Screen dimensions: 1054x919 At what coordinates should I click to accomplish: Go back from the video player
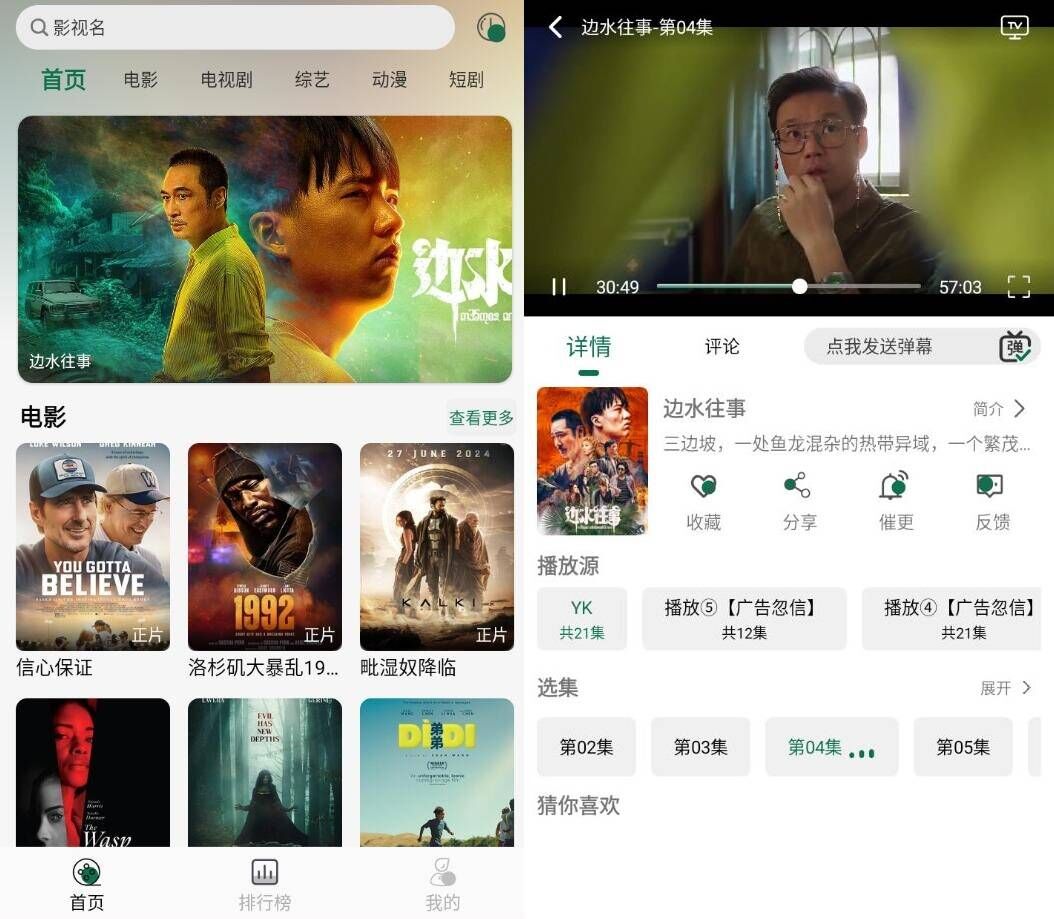556,28
